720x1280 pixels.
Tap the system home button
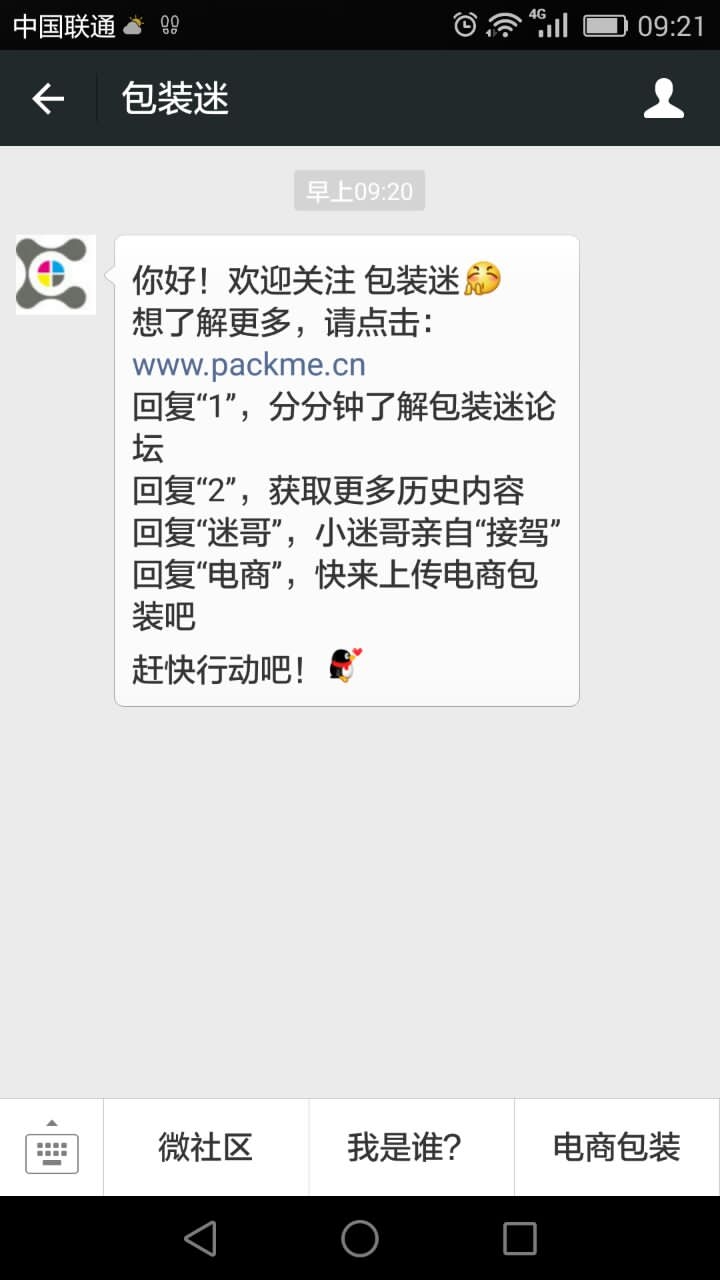click(x=360, y=1238)
